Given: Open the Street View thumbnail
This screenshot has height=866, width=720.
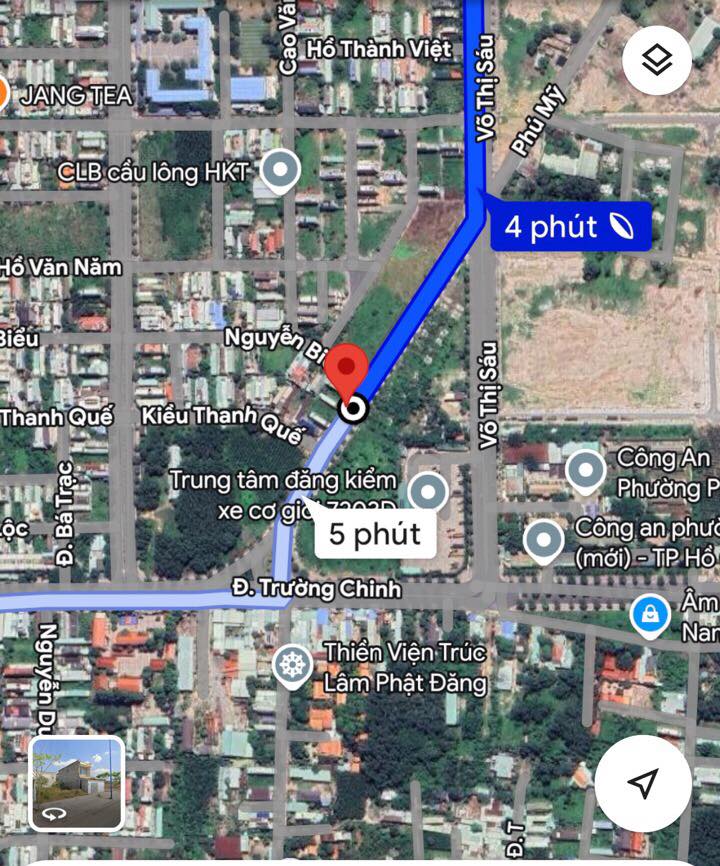Looking at the screenshot, I should (x=77, y=784).
